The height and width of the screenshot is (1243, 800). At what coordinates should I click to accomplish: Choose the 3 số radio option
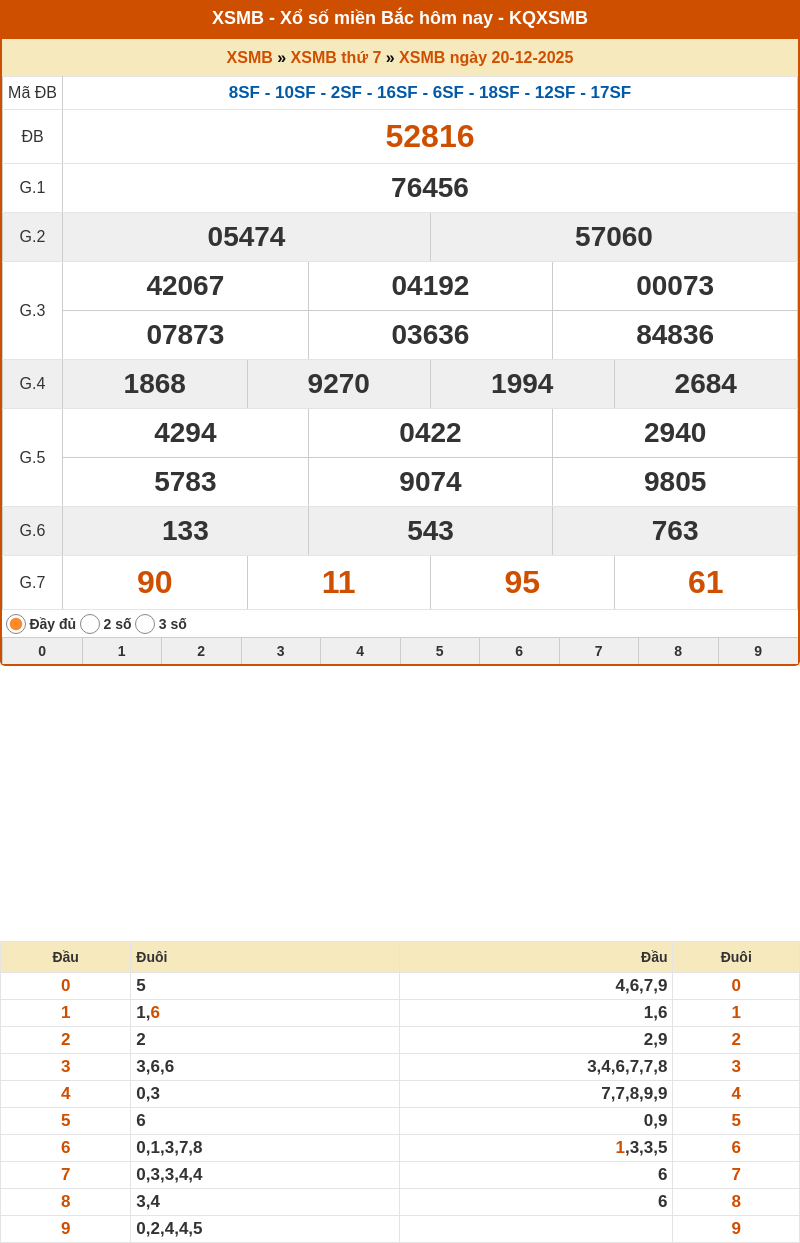[x=145, y=624]
